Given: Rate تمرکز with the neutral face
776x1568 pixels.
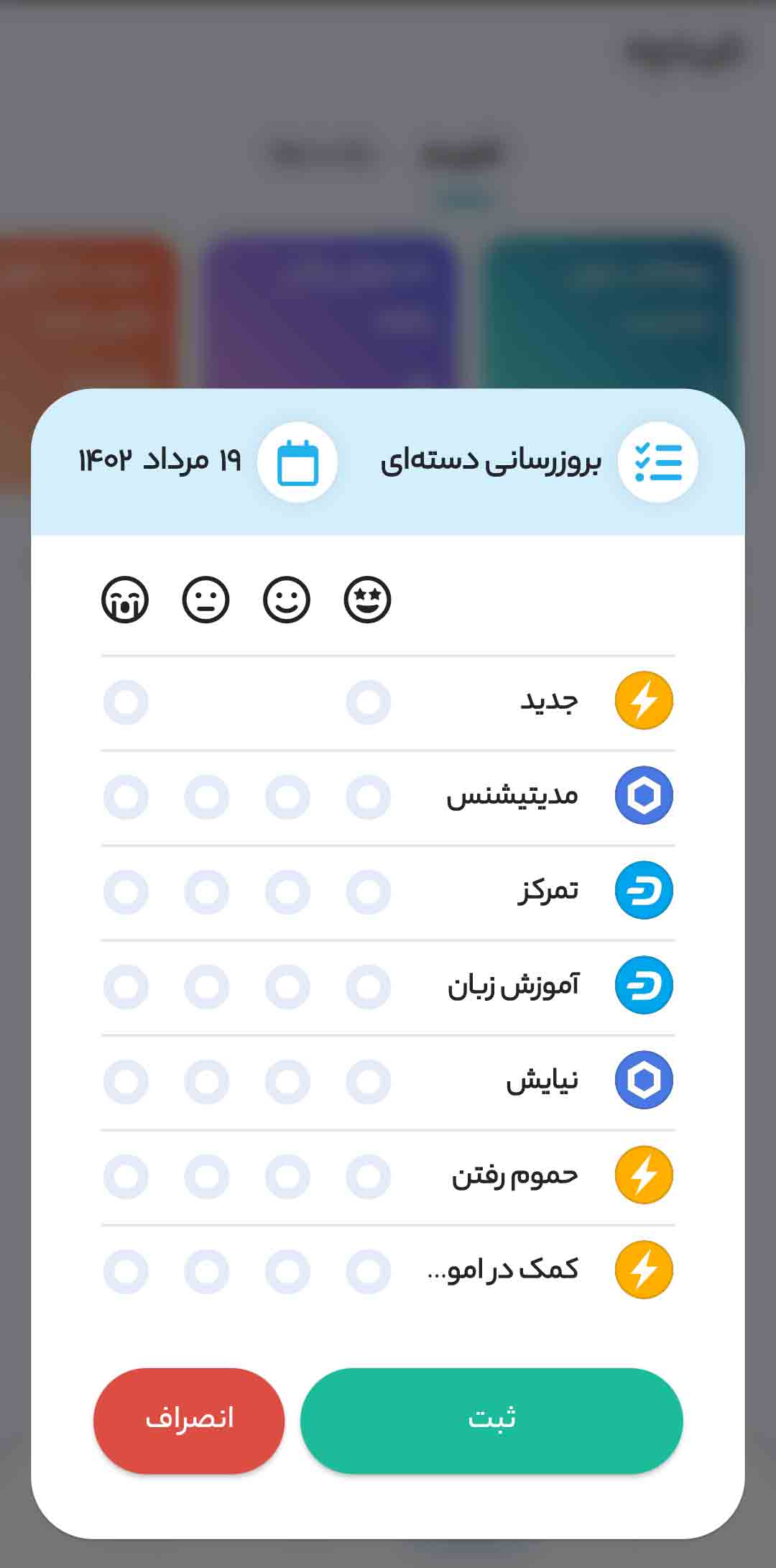Looking at the screenshot, I should [x=206, y=891].
